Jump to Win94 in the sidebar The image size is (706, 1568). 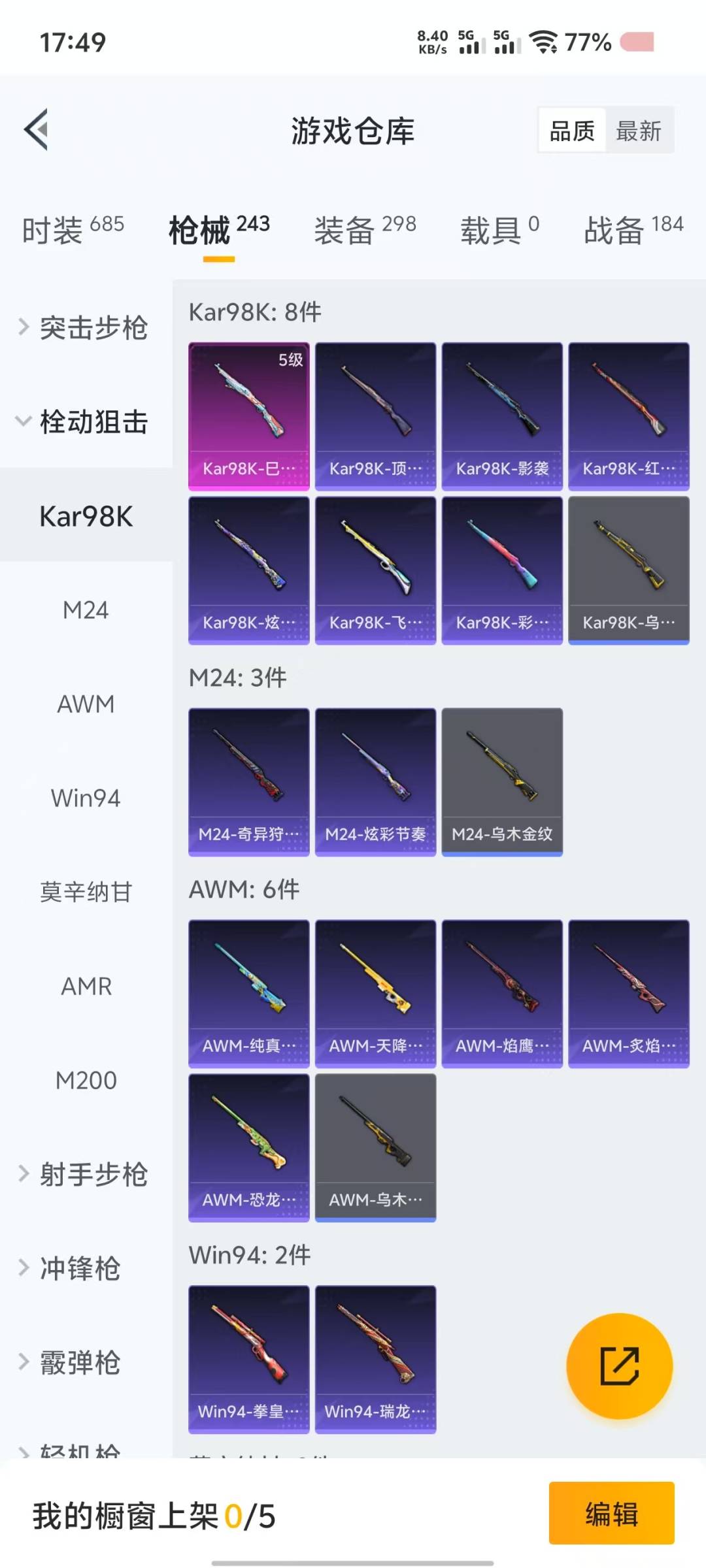click(x=86, y=798)
